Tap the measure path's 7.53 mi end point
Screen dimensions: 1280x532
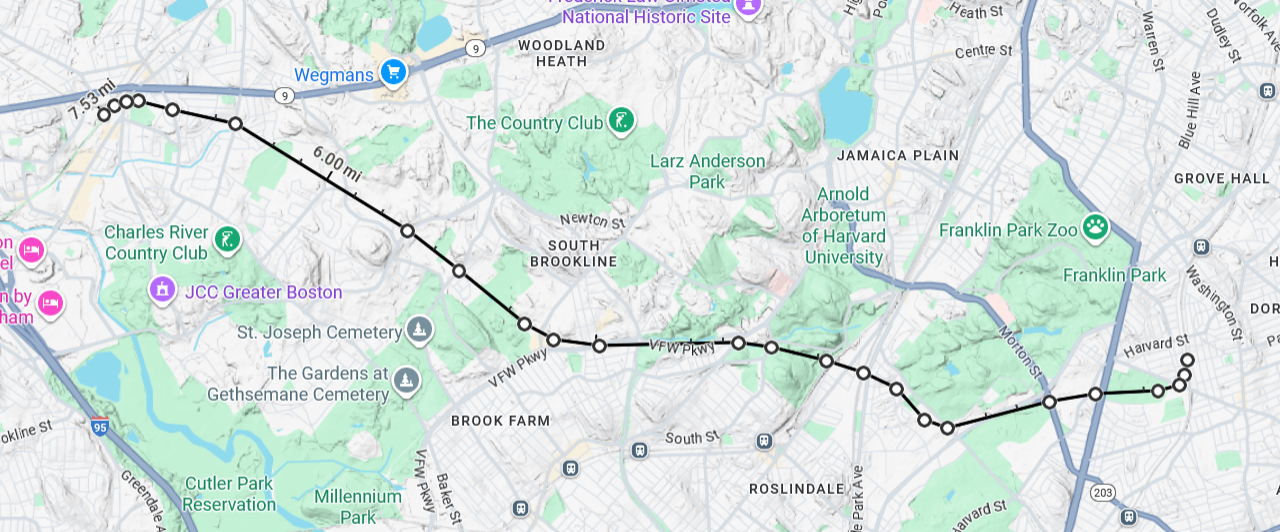point(104,114)
